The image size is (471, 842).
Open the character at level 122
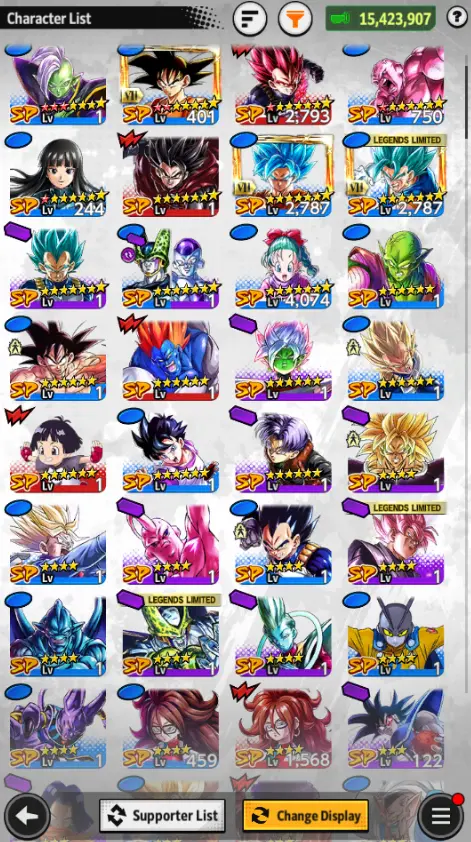pyautogui.click(x=396, y=728)
